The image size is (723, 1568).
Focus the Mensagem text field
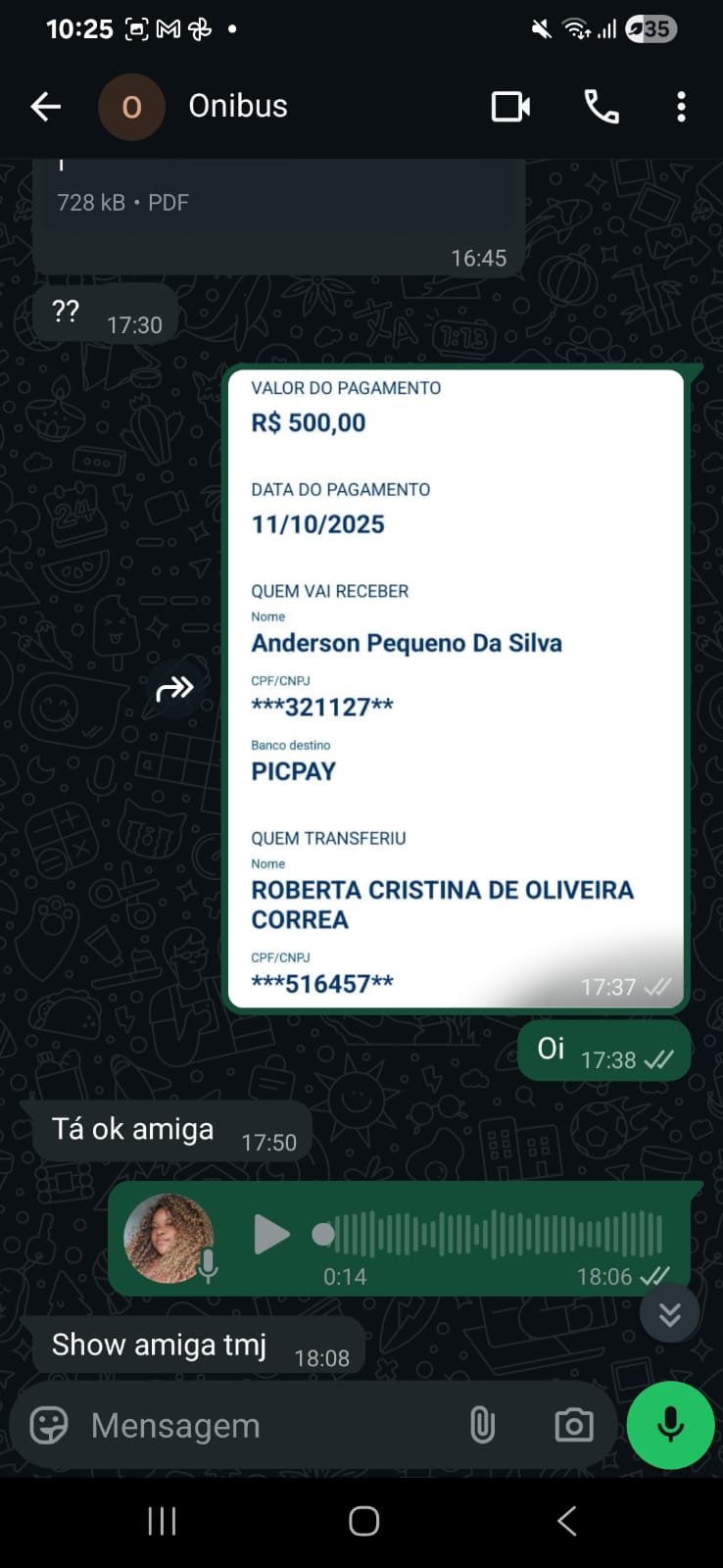point(265,1426)
